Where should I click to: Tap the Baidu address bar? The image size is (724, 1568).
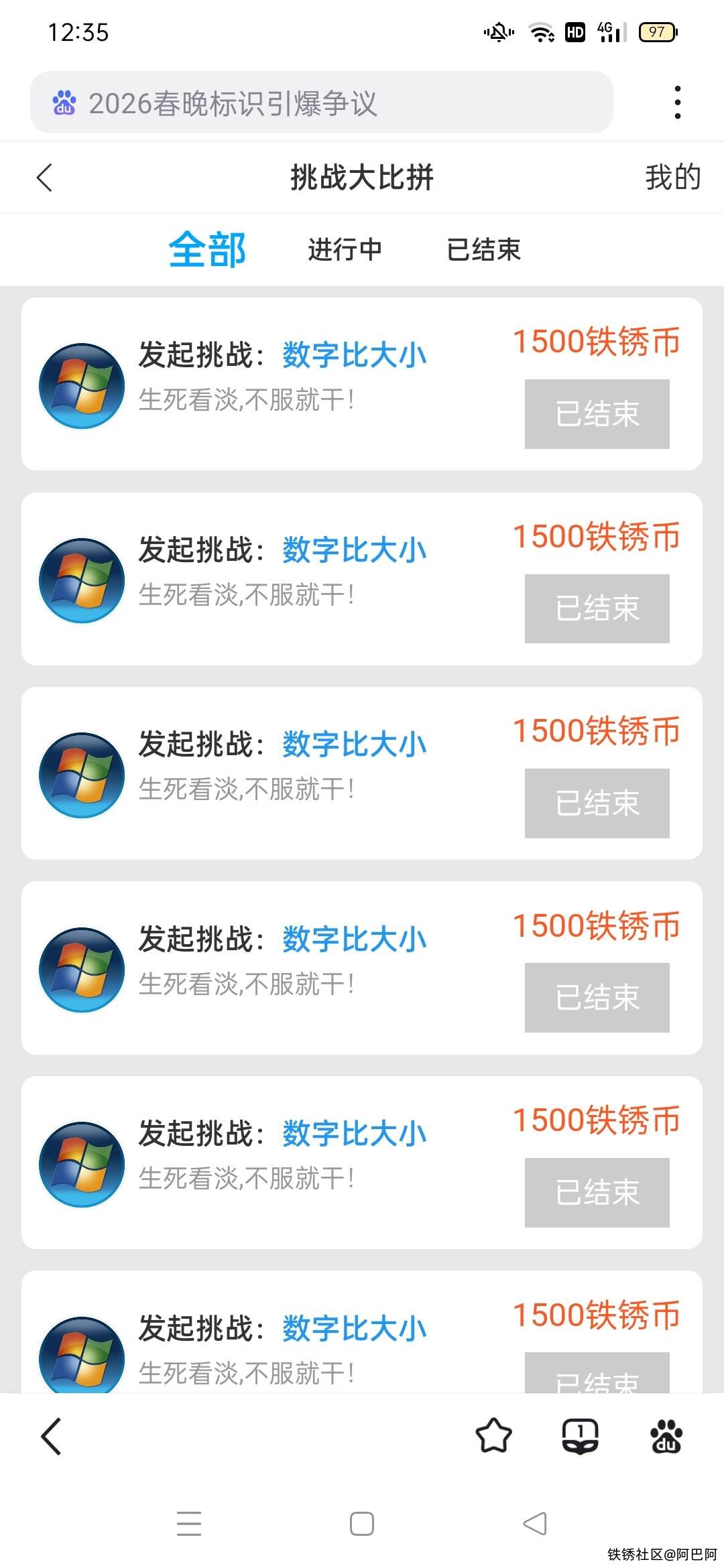tap(322, 103)
